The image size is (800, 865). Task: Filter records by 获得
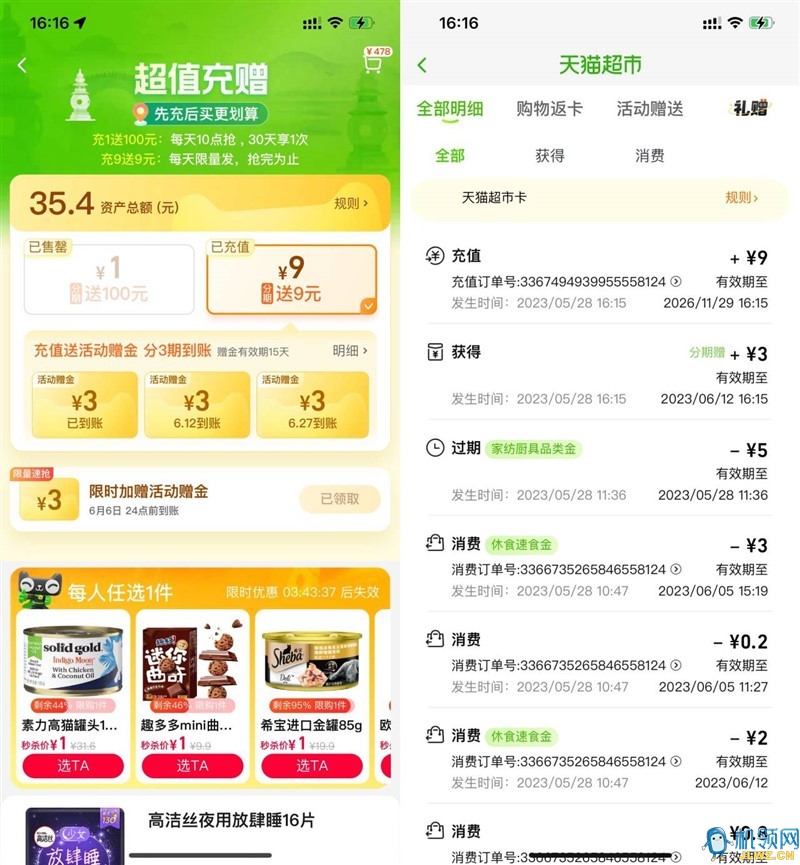pos(550,156)
